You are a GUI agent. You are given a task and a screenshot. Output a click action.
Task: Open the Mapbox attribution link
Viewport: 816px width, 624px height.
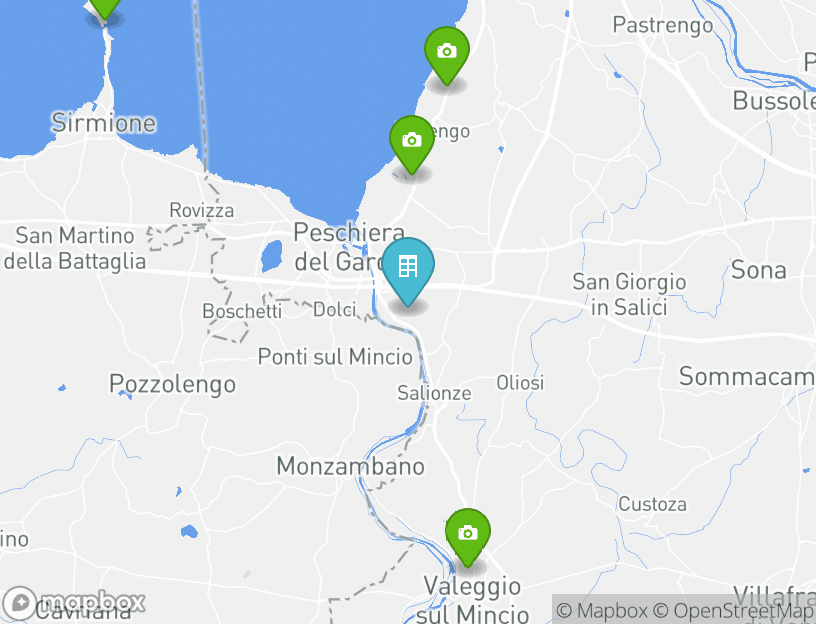point(603,610)
